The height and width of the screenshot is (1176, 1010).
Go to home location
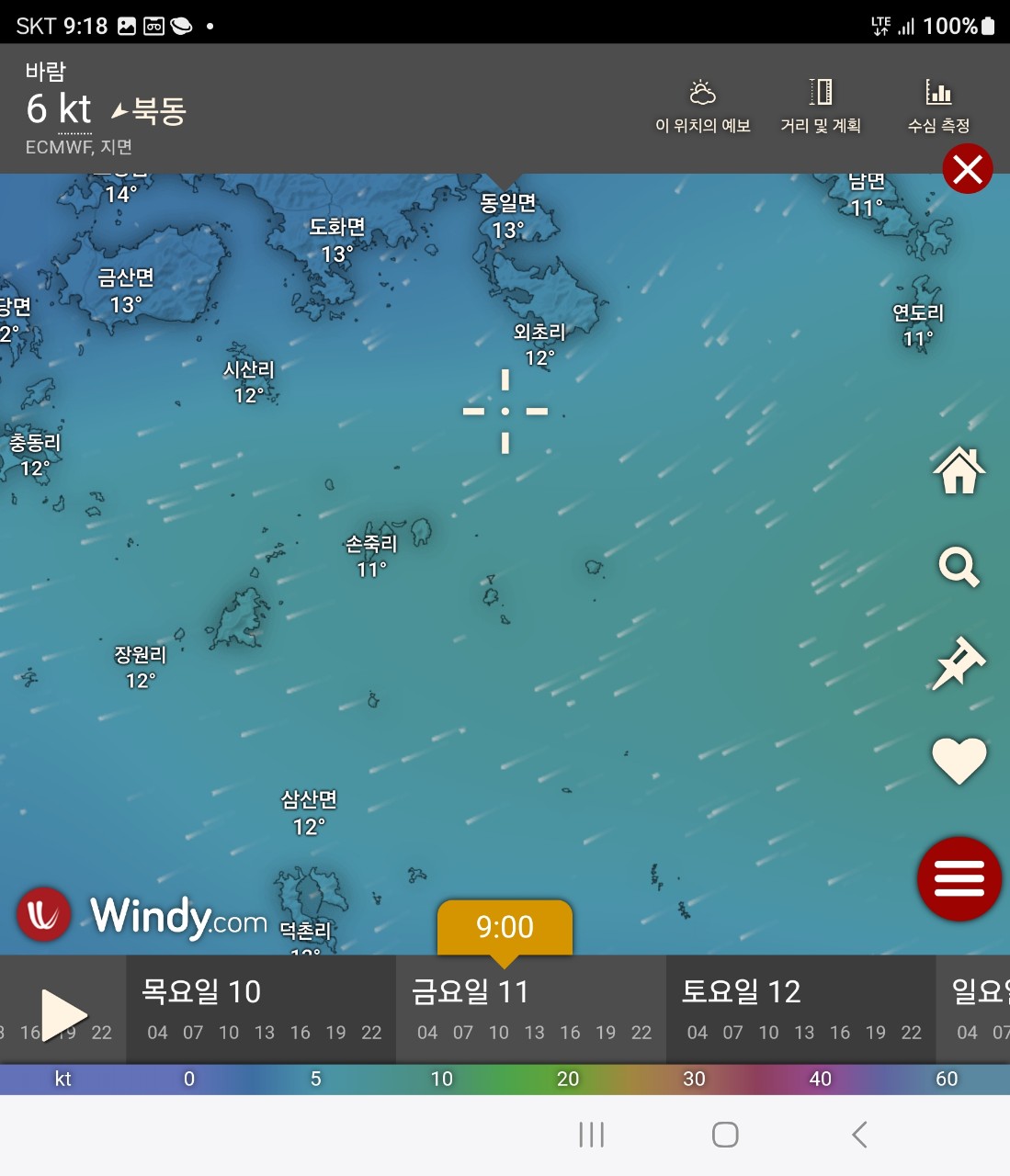click(959, 471)
